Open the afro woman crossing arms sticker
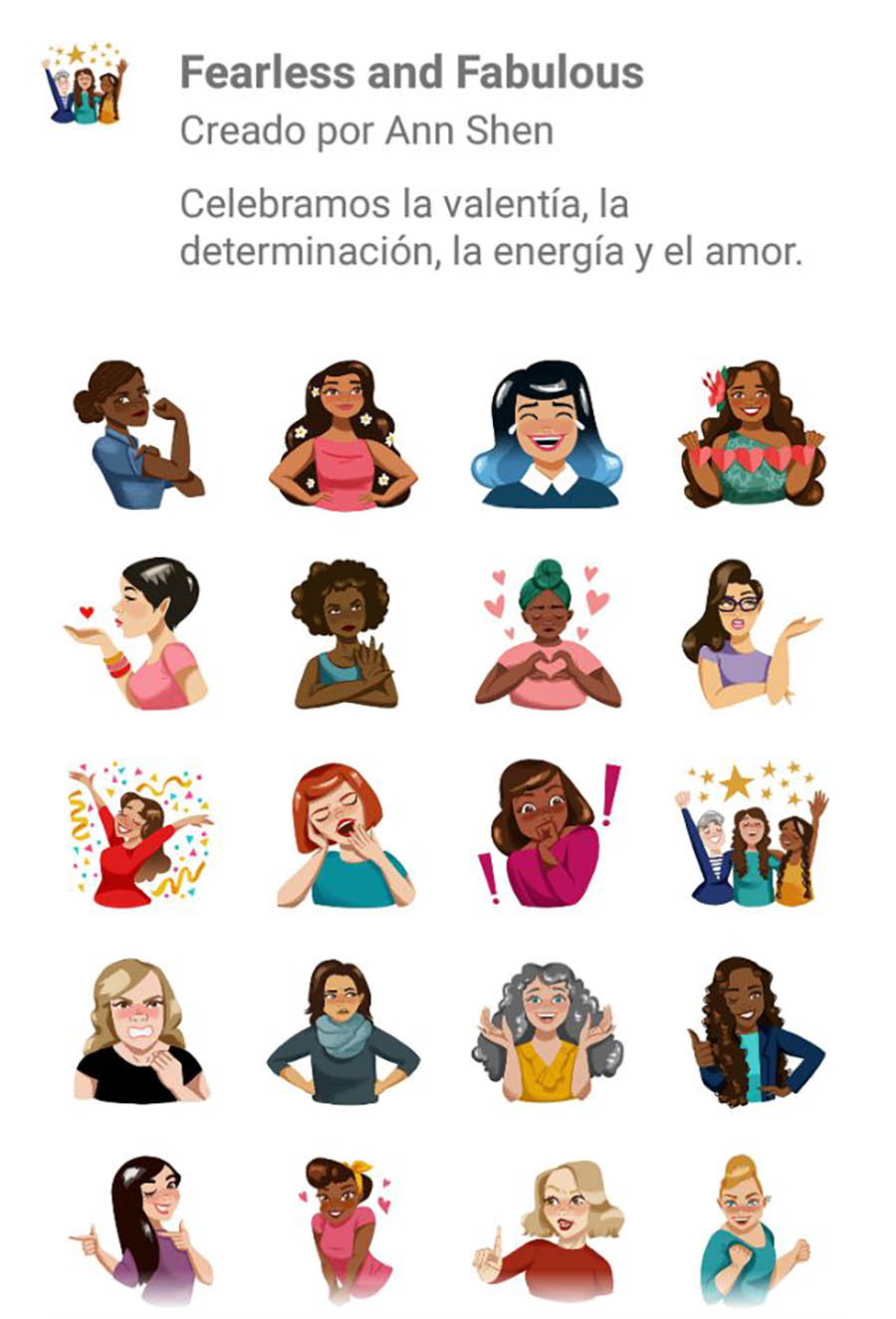 click(x=342, y=634)
